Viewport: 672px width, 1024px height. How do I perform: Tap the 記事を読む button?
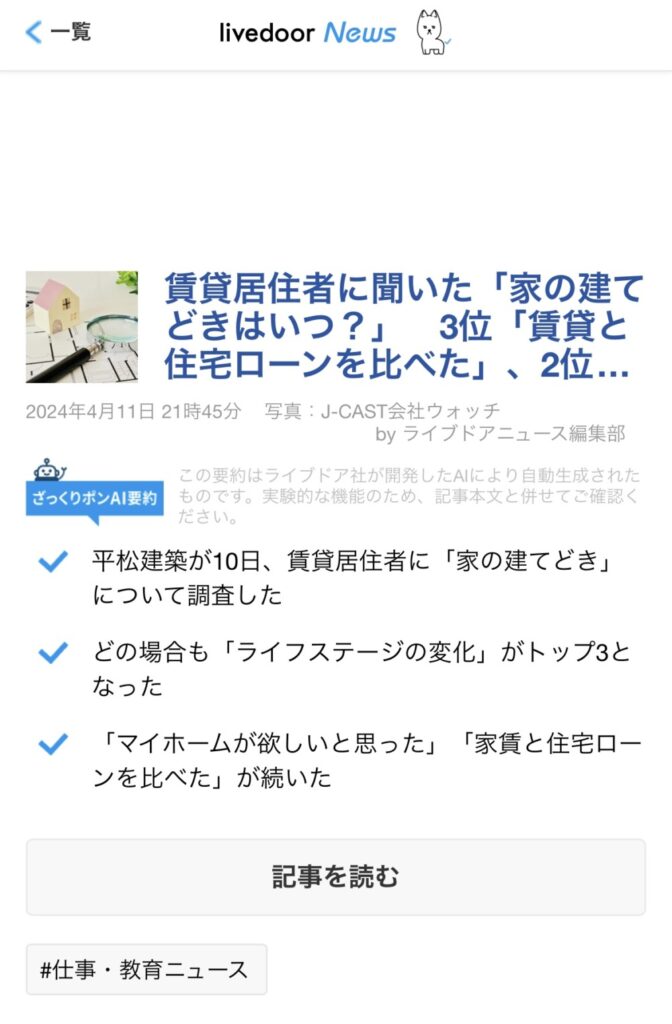coord(336,877)
